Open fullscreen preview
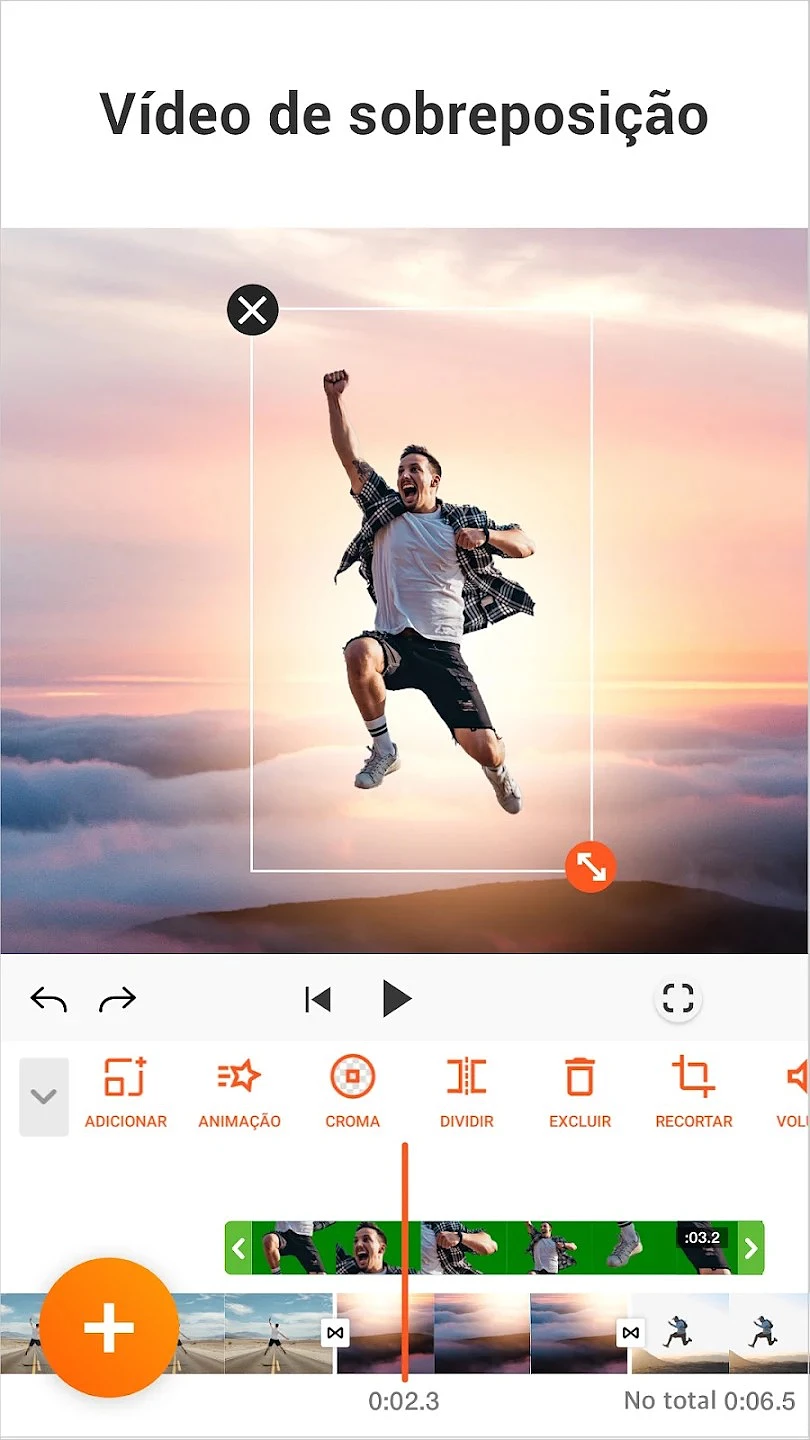Image resolution: width=810 pixels, height=1440 pixels. 678,999
